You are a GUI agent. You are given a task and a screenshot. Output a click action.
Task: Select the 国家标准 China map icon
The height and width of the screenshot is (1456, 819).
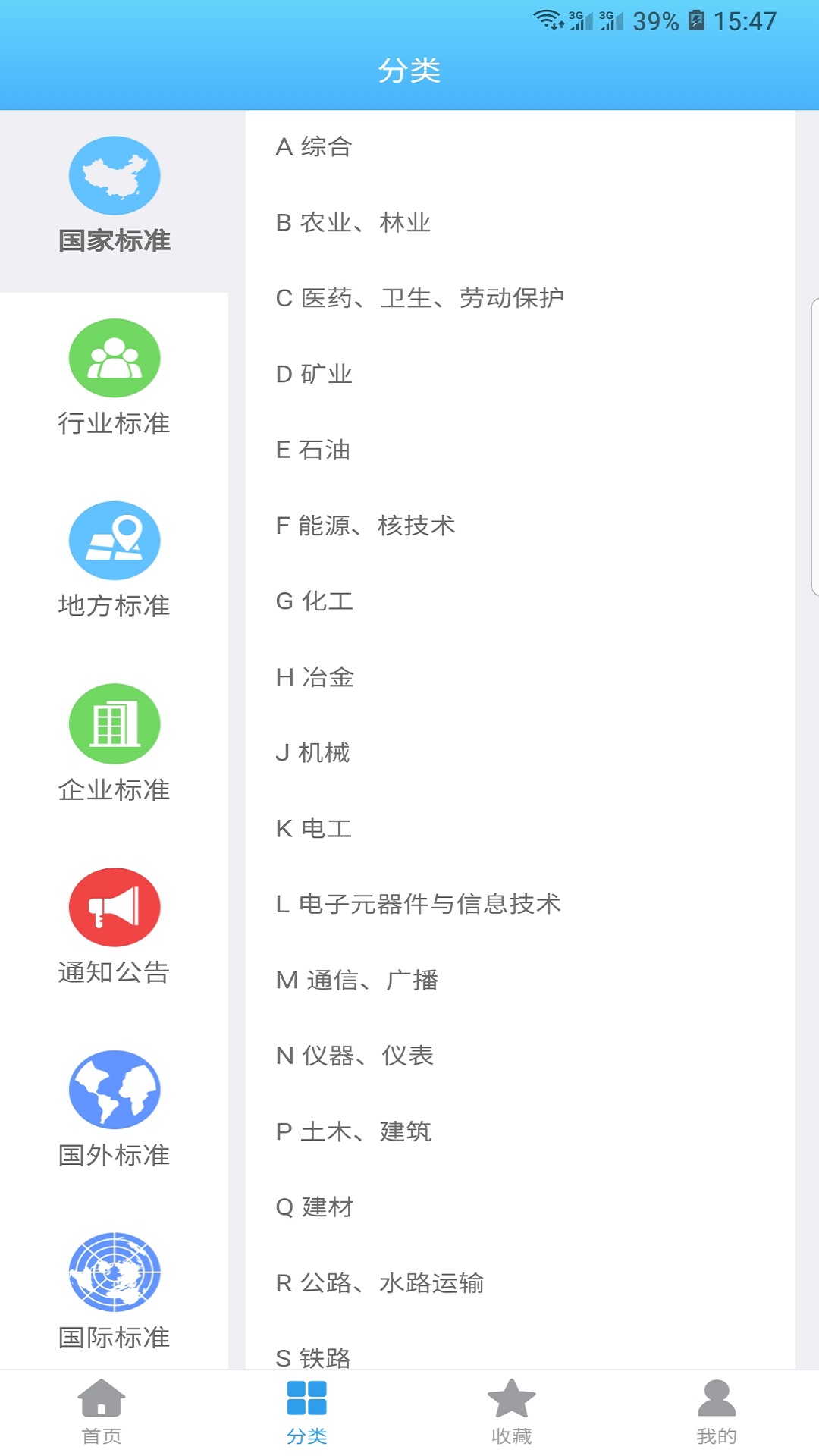pos(115,175)
